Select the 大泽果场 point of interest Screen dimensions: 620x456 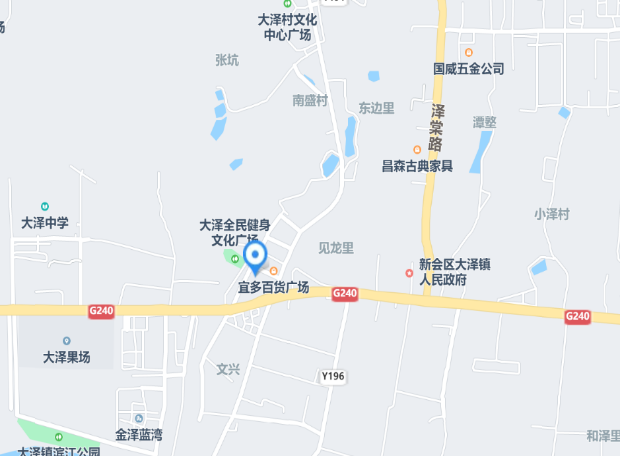point(66,341)
